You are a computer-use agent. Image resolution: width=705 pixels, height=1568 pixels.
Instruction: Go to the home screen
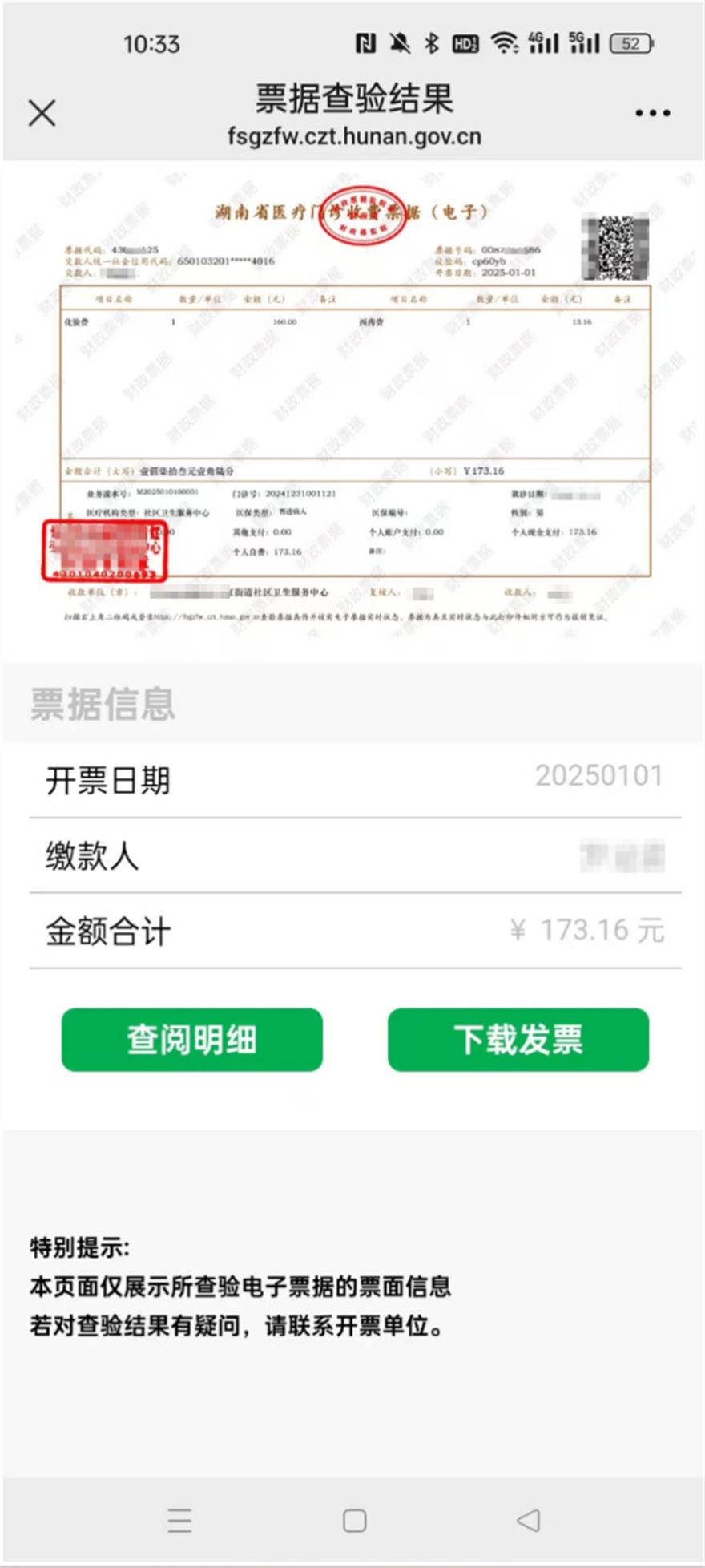[x=354, y=1521]
